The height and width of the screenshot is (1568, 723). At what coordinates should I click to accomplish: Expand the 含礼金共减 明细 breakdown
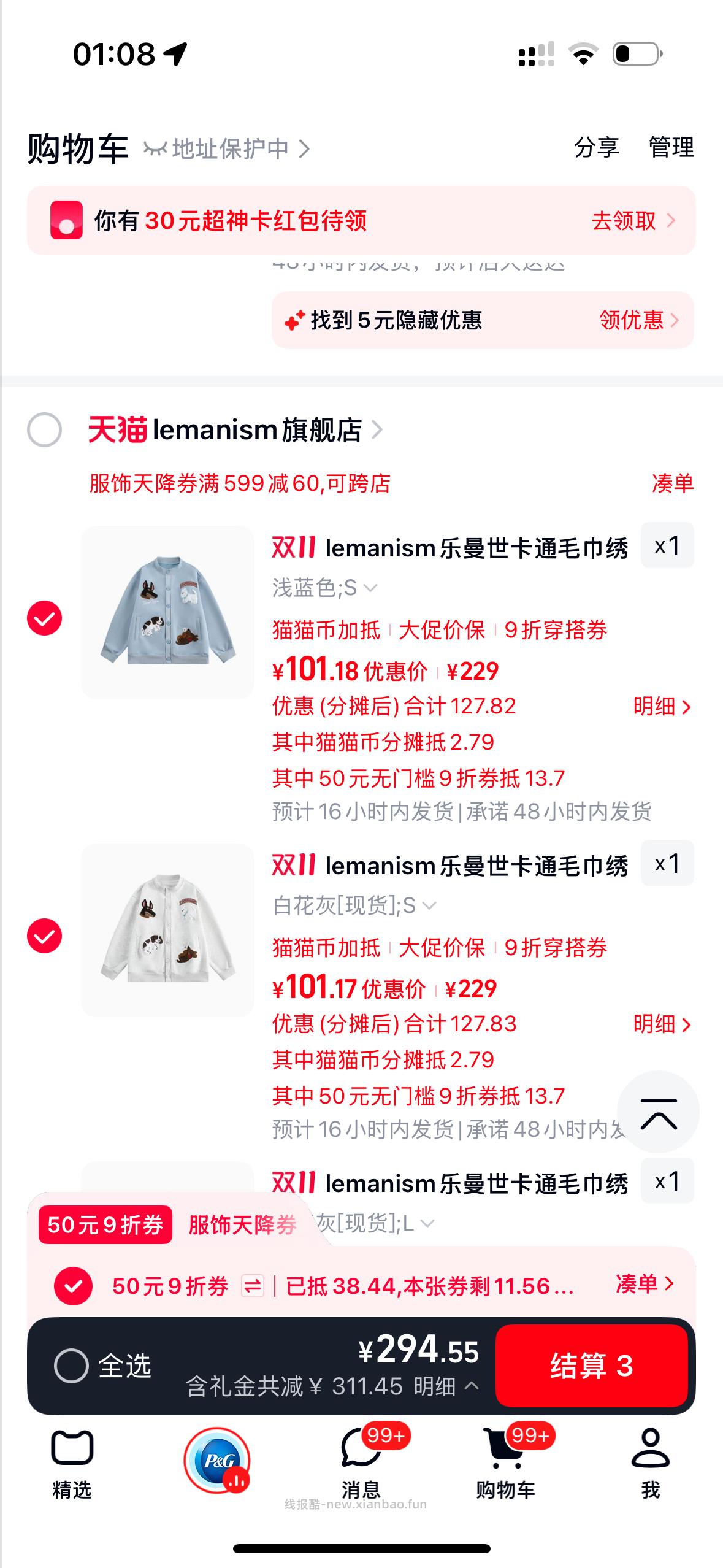pyautogui.click(x=445, y=1386)
